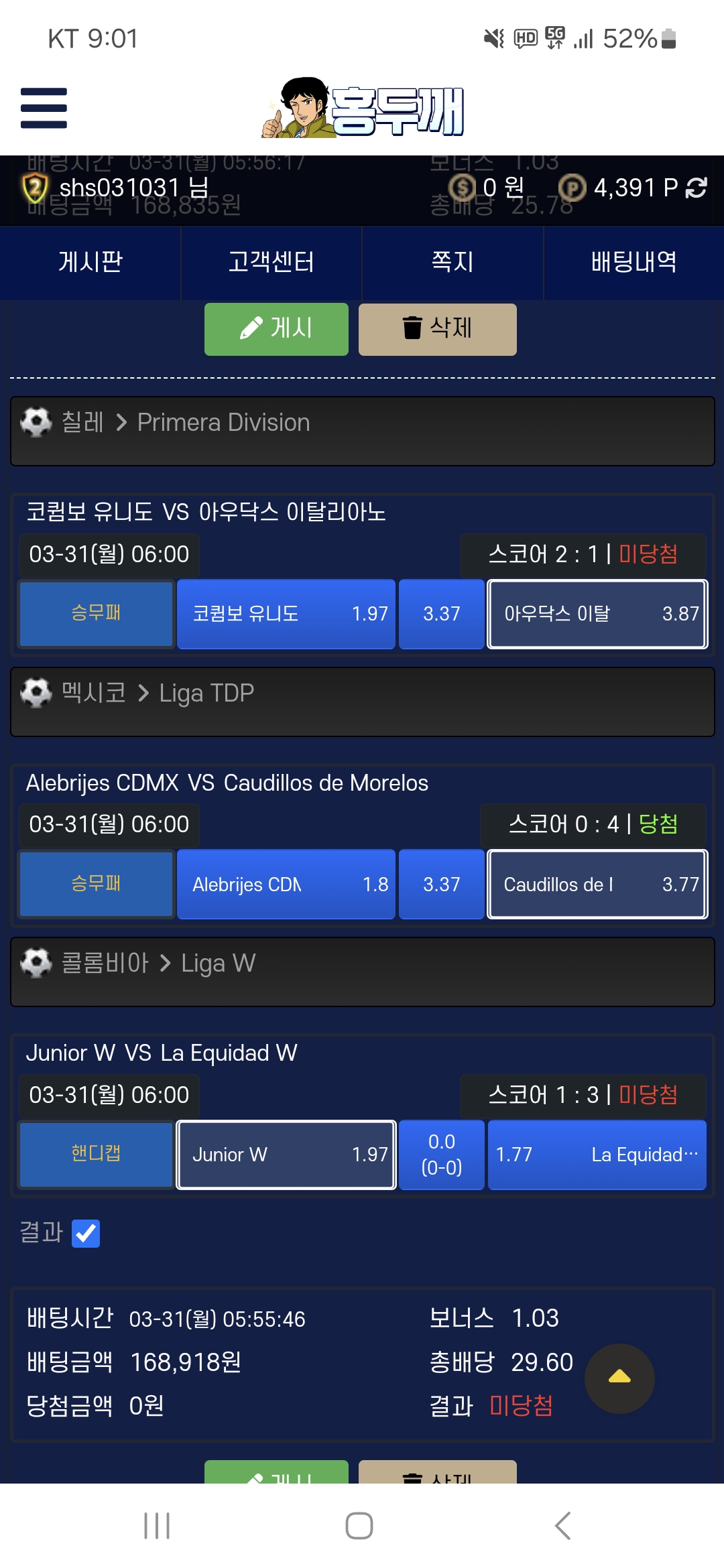This screenshot has width=724, height=1568.
Task: Tap the green 게시 post button
Action: coord(276,329)
